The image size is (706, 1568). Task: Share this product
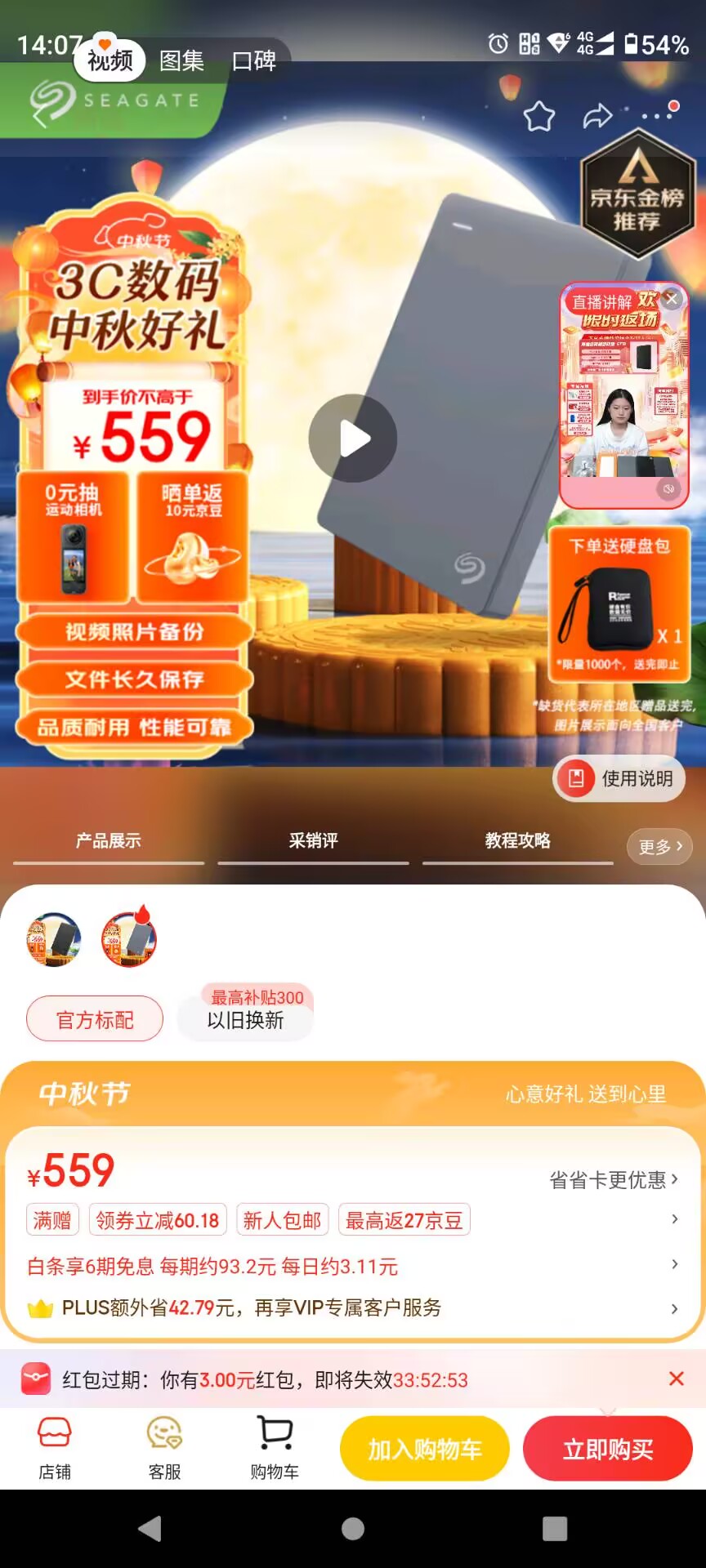click(x=597, y=117)
